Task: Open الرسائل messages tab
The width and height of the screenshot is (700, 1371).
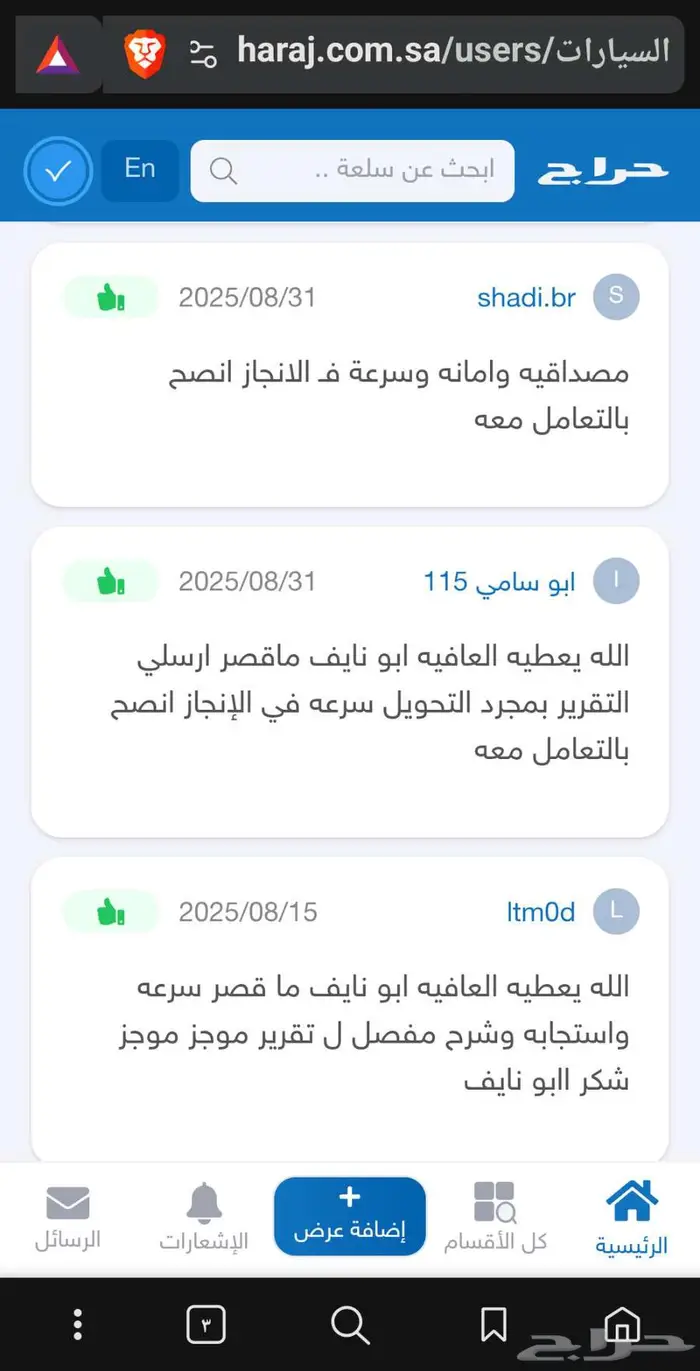Action: tap(68, 1217)
